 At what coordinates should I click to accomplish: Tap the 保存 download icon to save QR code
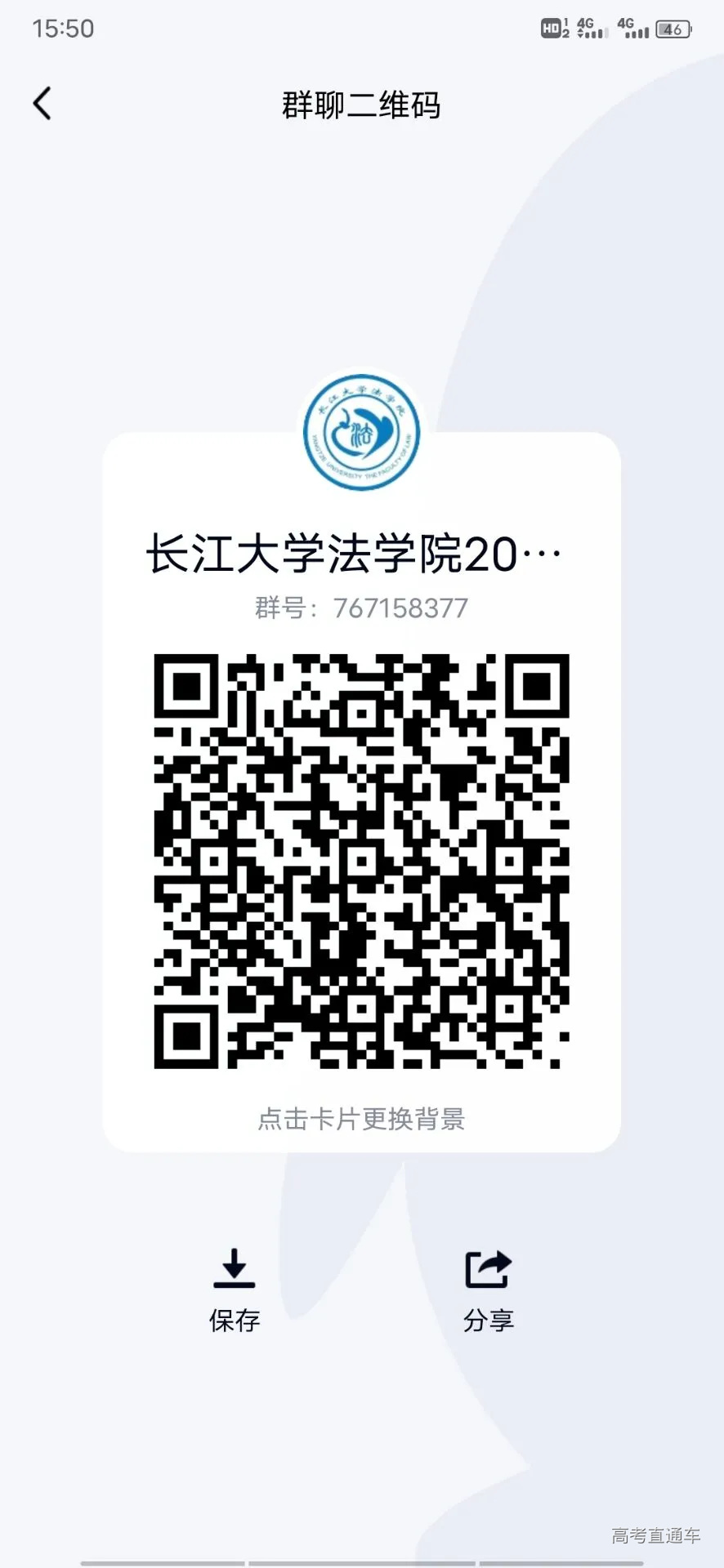tap(235, 1267)
